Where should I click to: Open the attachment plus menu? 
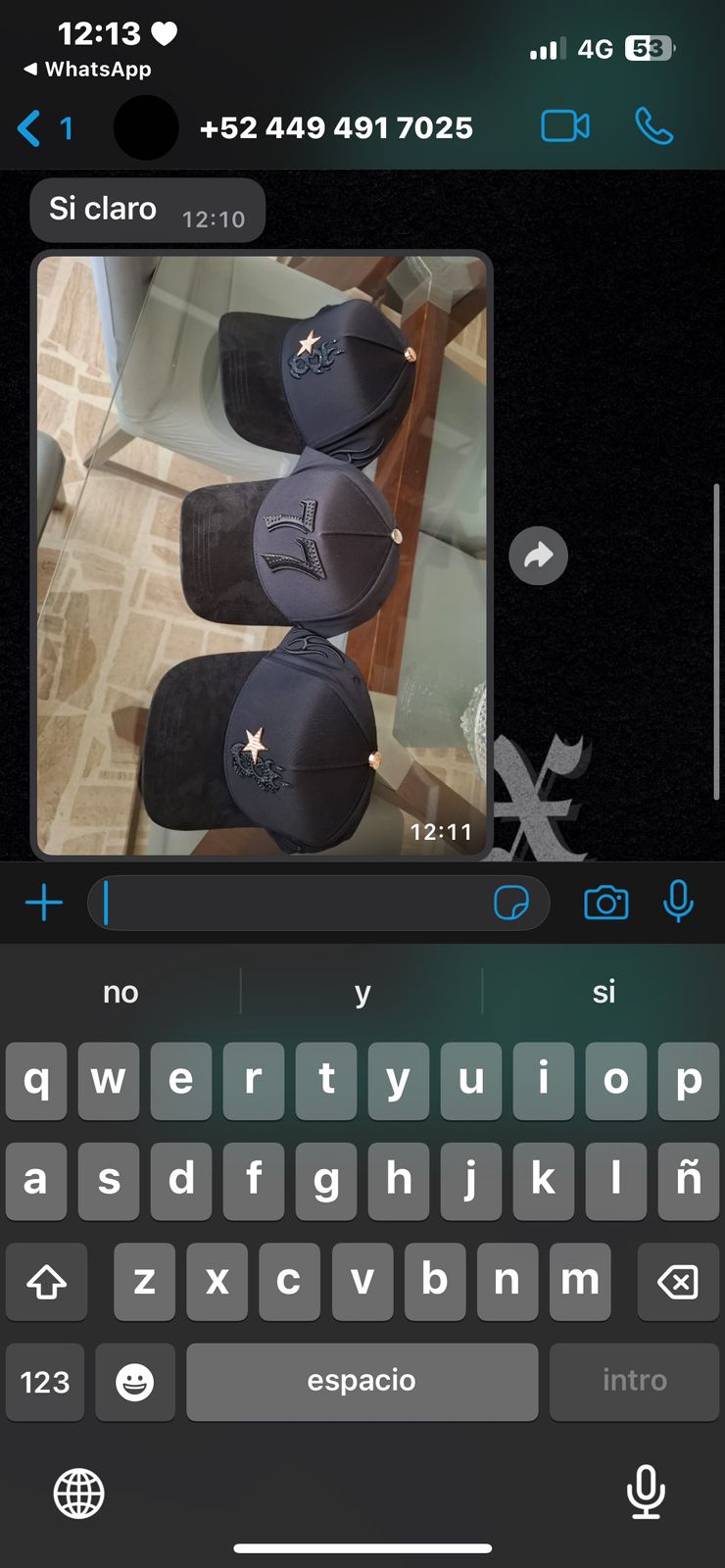click(x=44, y=903)
